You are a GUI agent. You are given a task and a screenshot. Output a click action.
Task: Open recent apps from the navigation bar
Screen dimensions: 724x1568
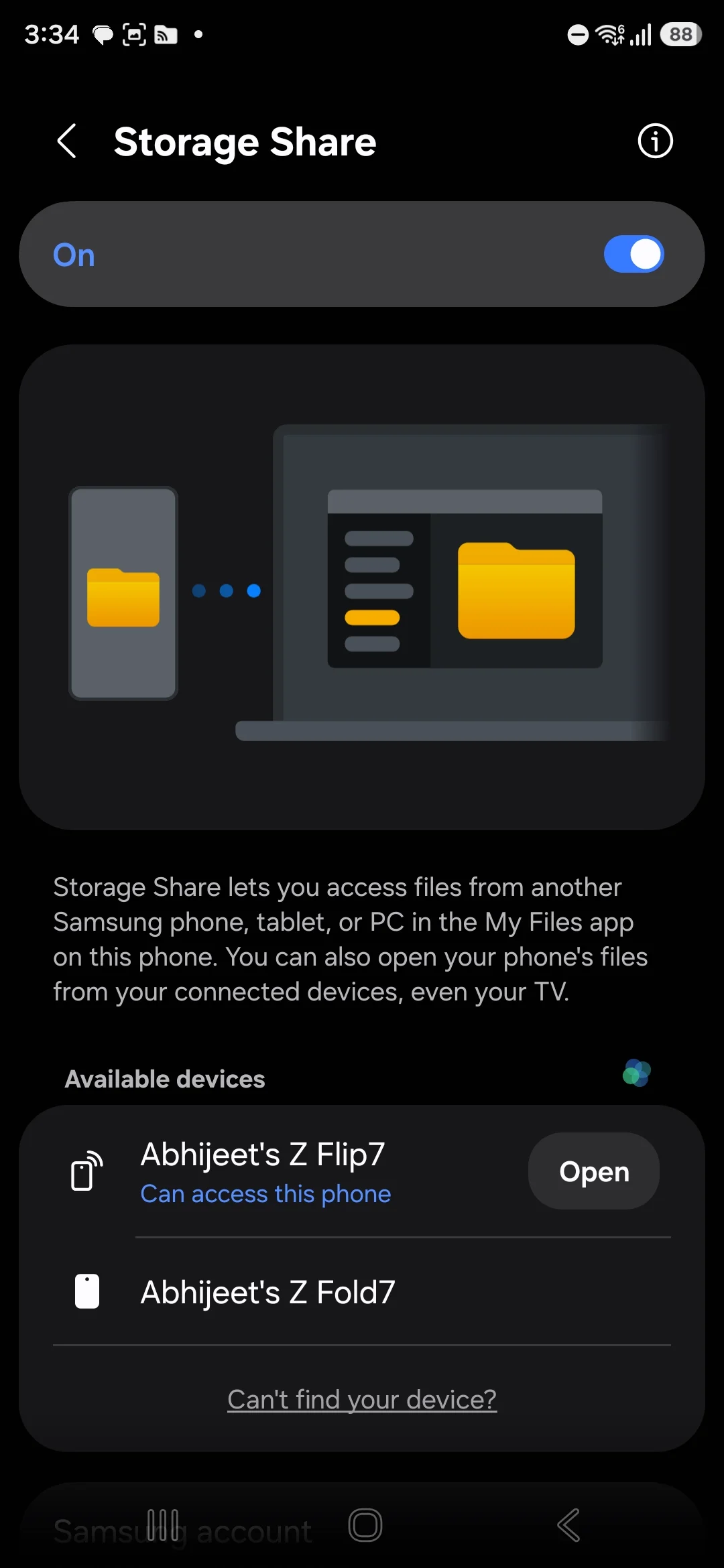pyautogui.click(x=163, y=1525)
